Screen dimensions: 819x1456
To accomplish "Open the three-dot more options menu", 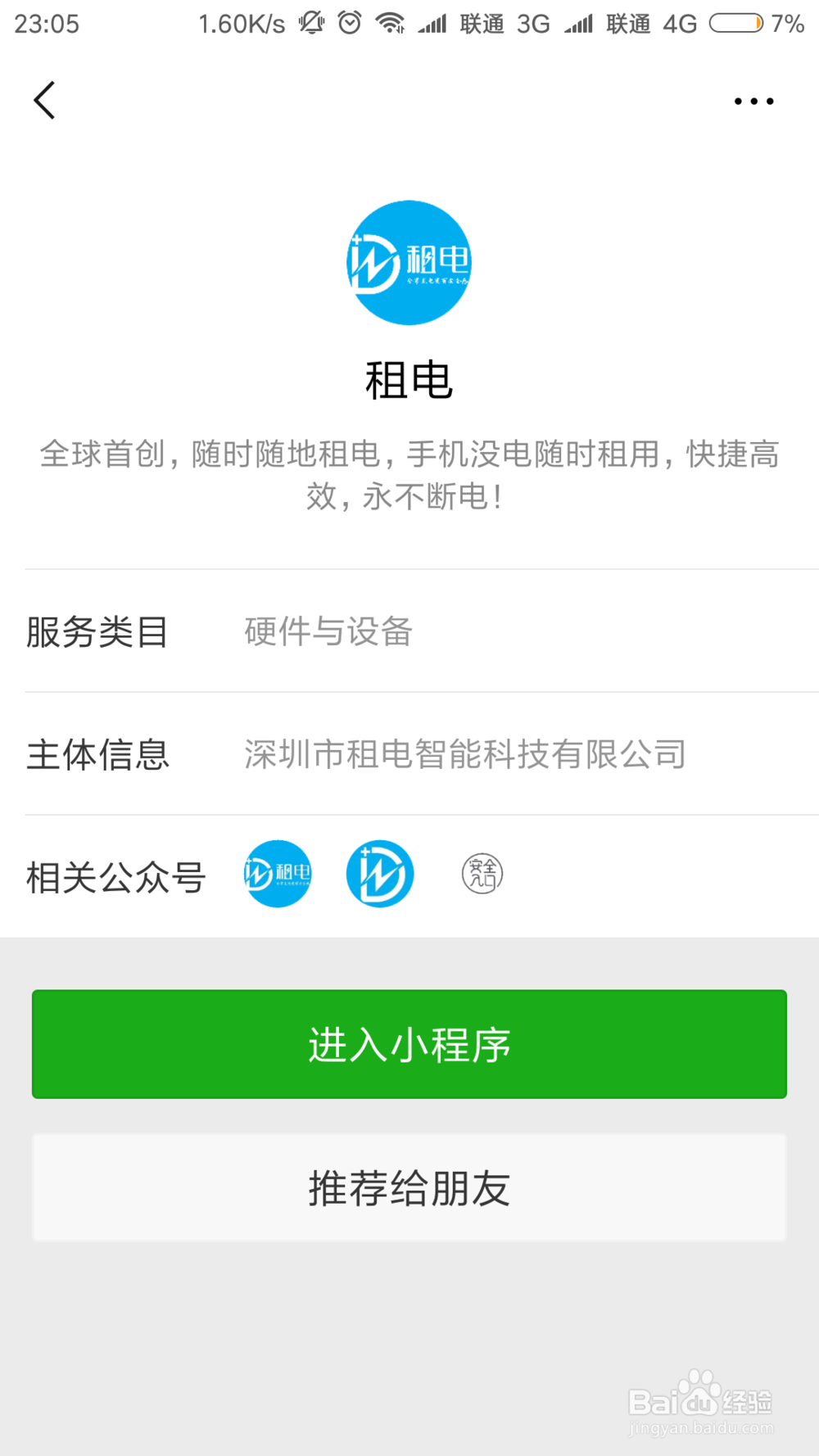I will pyautogui.click(x=753, y=100).
